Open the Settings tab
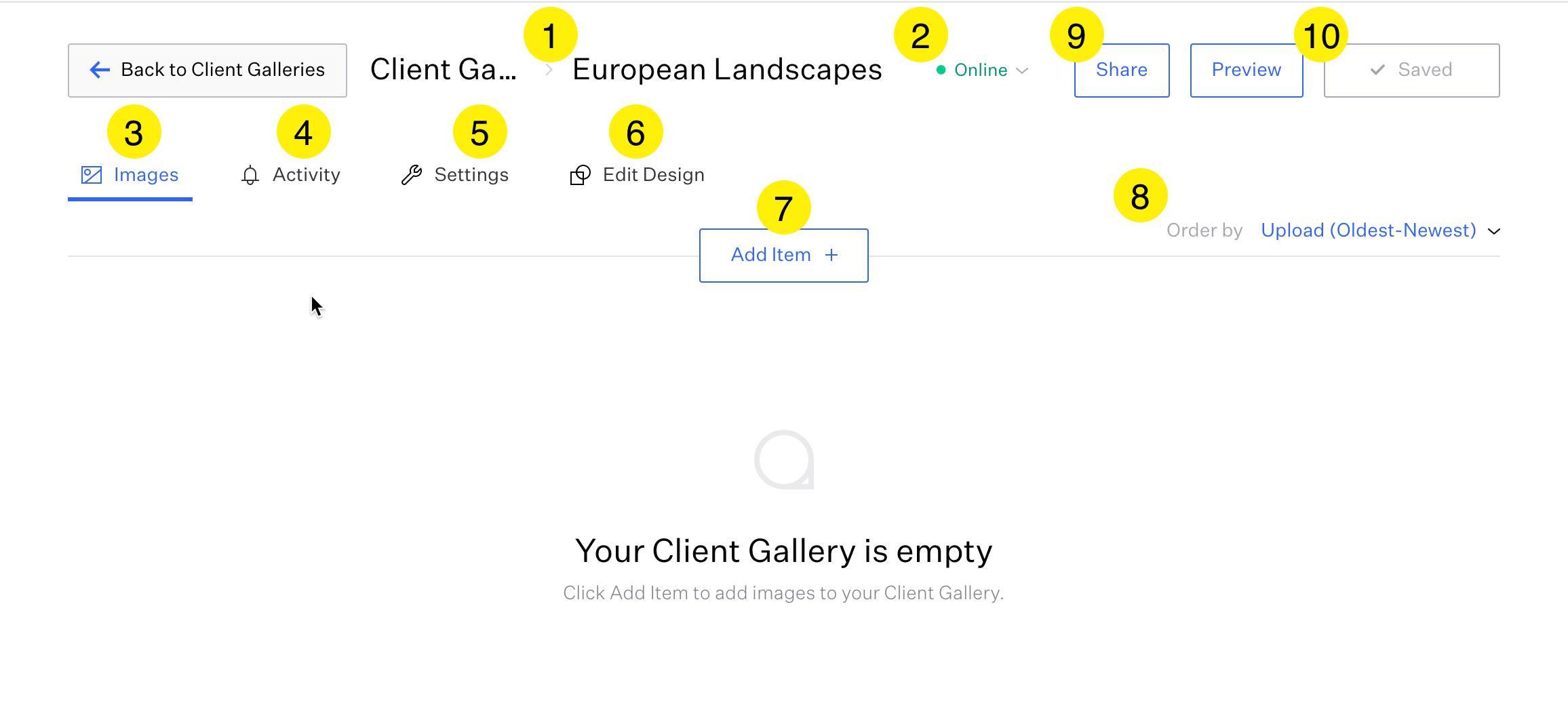Viewport: 1568px width, 705px height. click(455, 175)
